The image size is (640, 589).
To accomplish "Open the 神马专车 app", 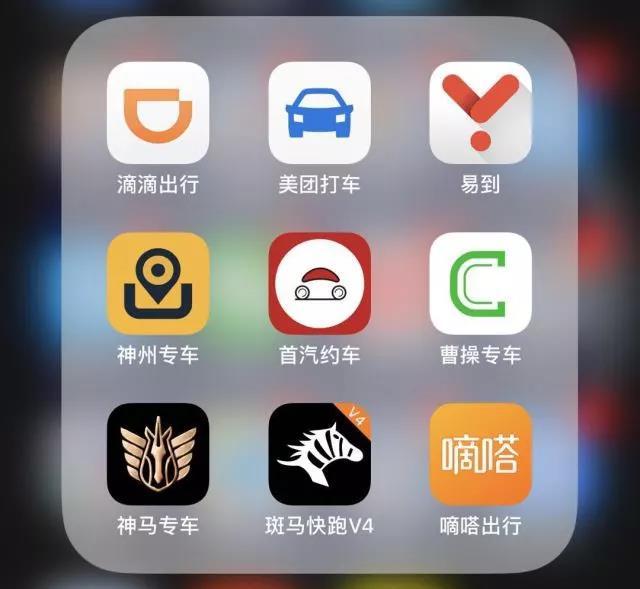I will (x=158, y=454).
